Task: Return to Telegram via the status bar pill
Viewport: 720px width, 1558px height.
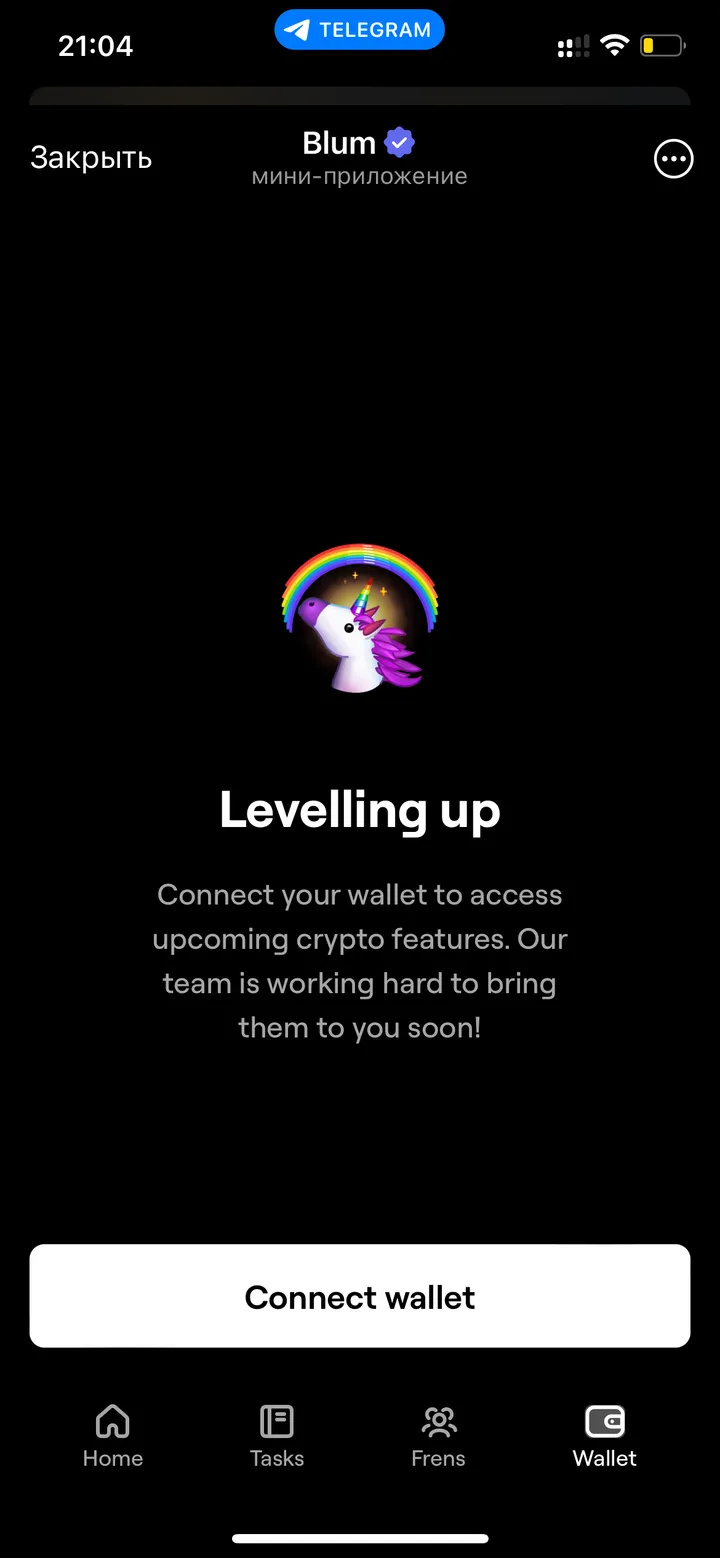Action: [359, 30]
